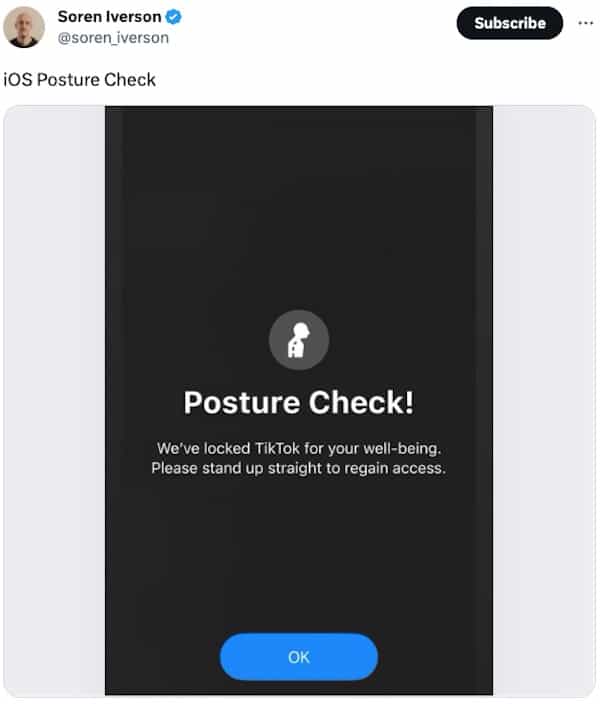This screenshot has width=600, height=704.
Task: Open Soren Iverson's profile picture
Action: click(24, 27)
